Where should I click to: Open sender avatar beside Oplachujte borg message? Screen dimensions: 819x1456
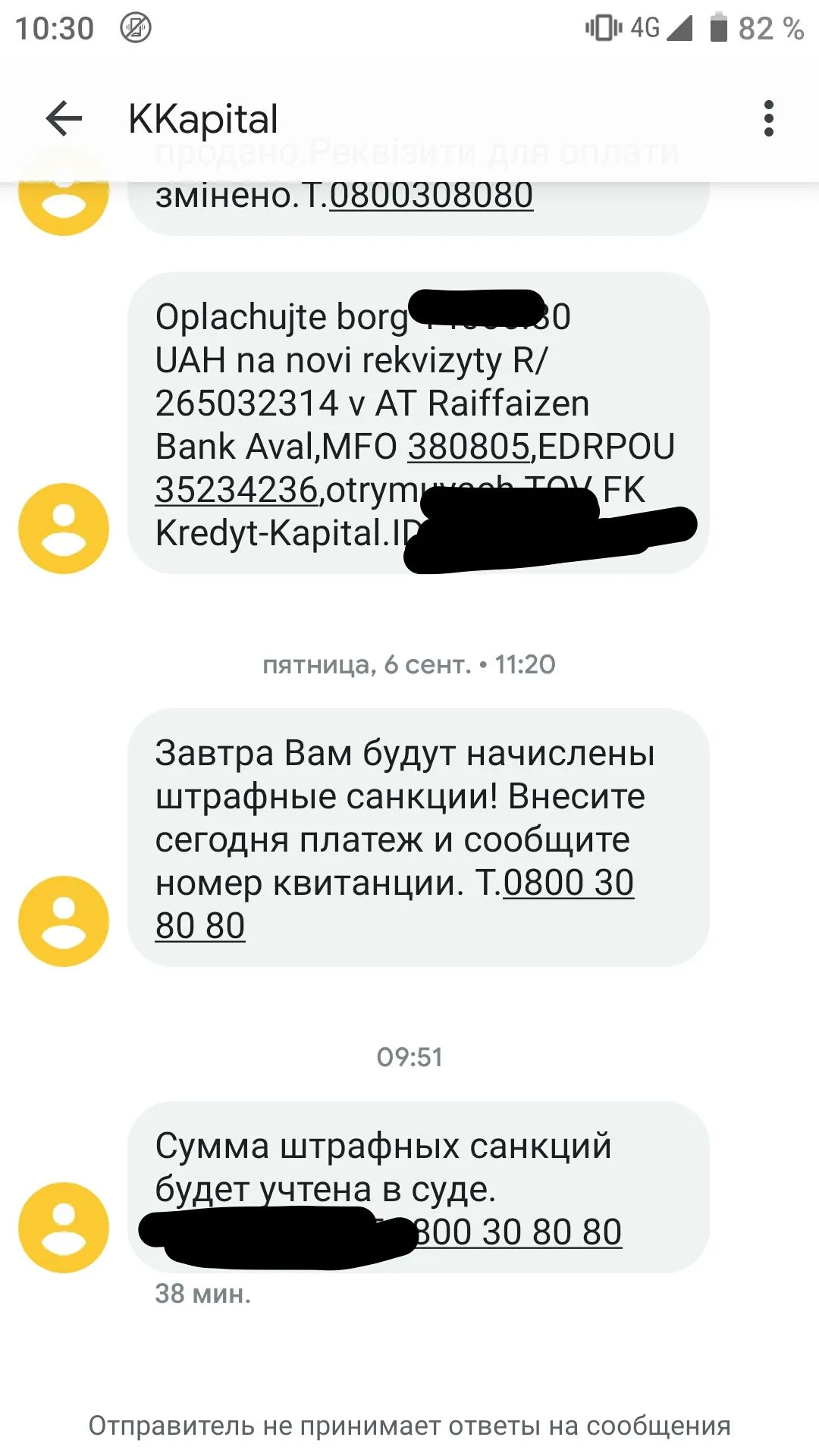[64, 529]
